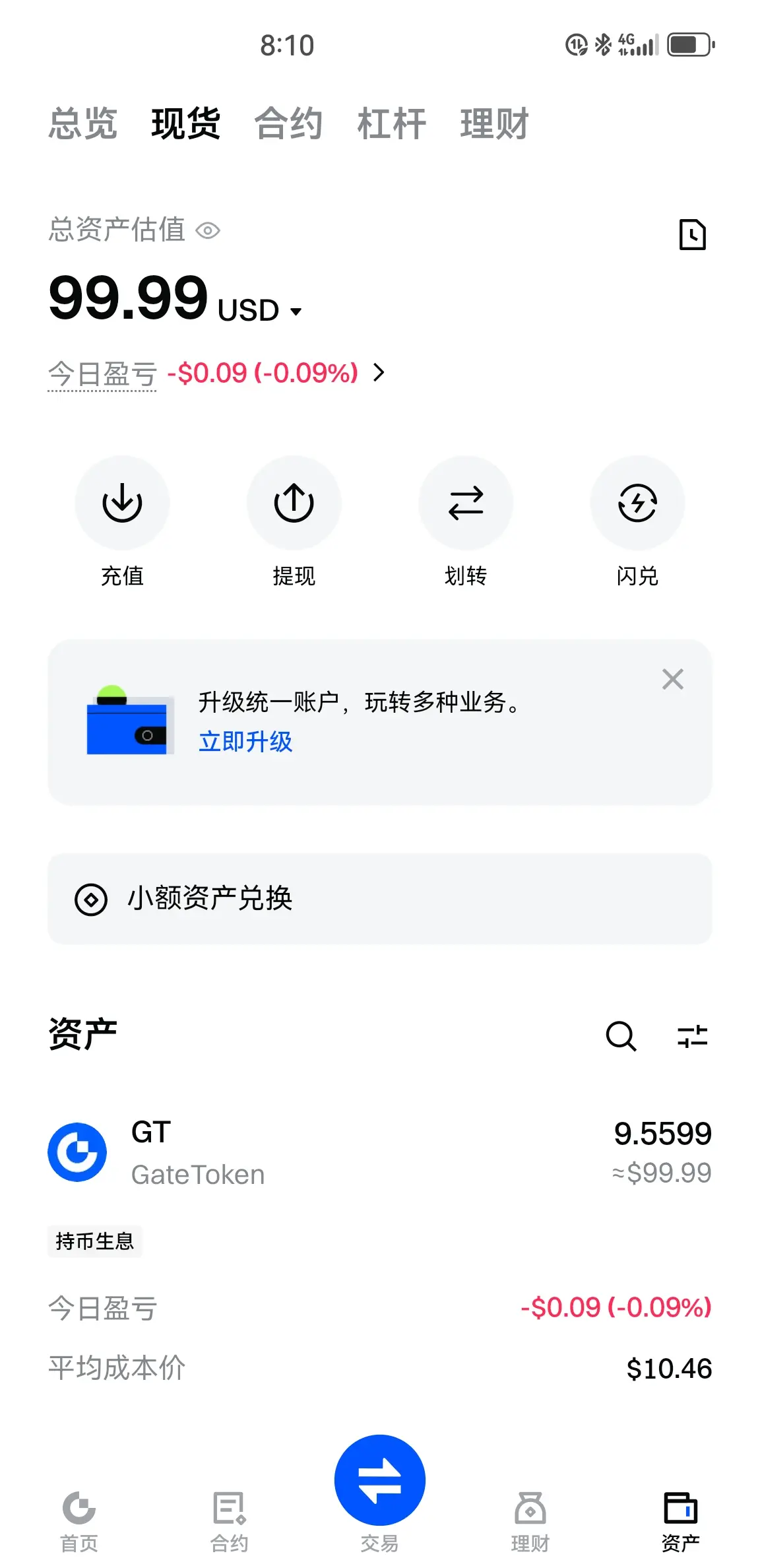This screenshot has width=760, height=1568.
Task: Dismiss the unified account upgrade banner
Action: tap(672, 679)
